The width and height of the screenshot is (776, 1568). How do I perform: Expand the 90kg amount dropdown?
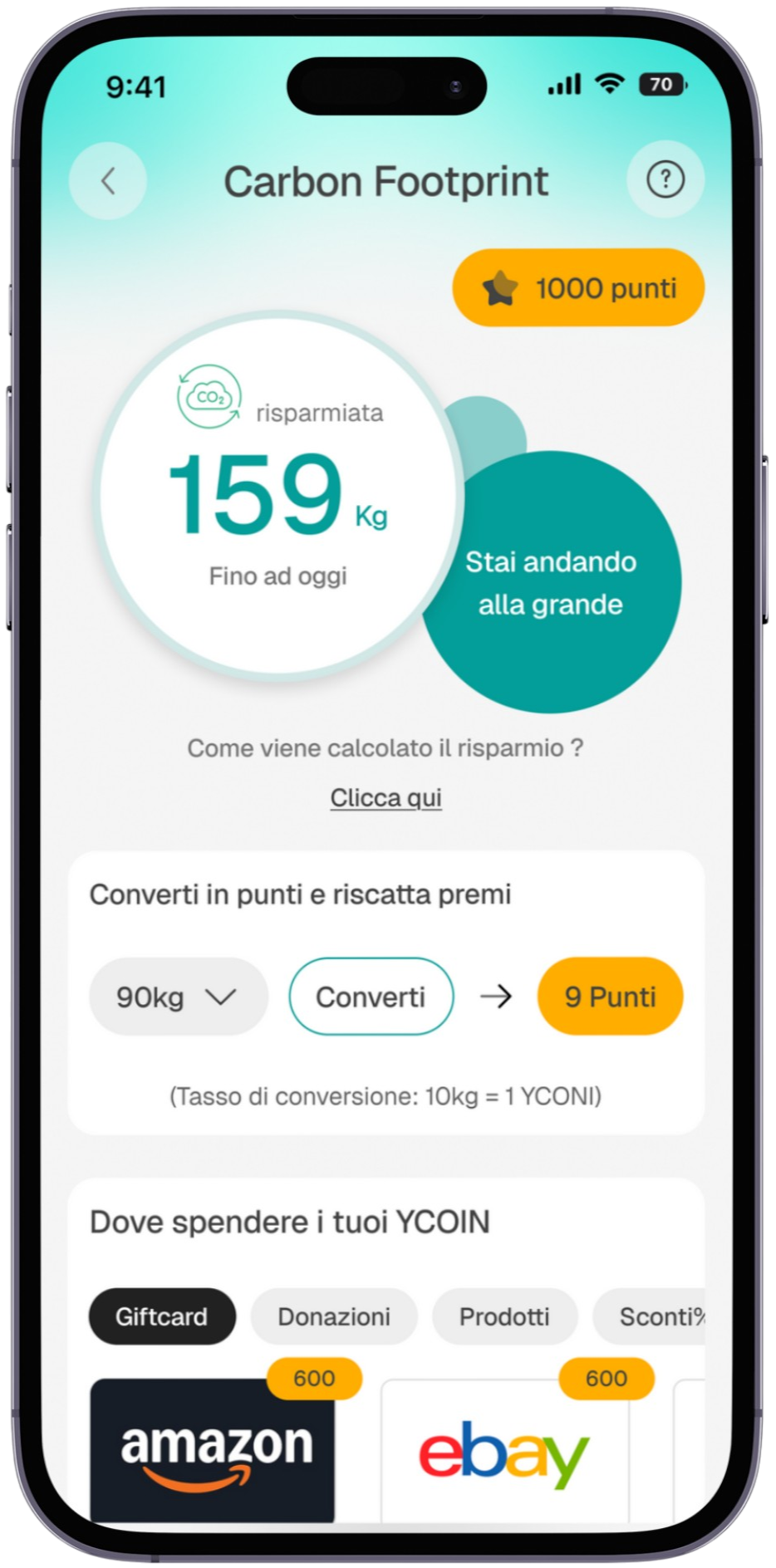[178, 997]
